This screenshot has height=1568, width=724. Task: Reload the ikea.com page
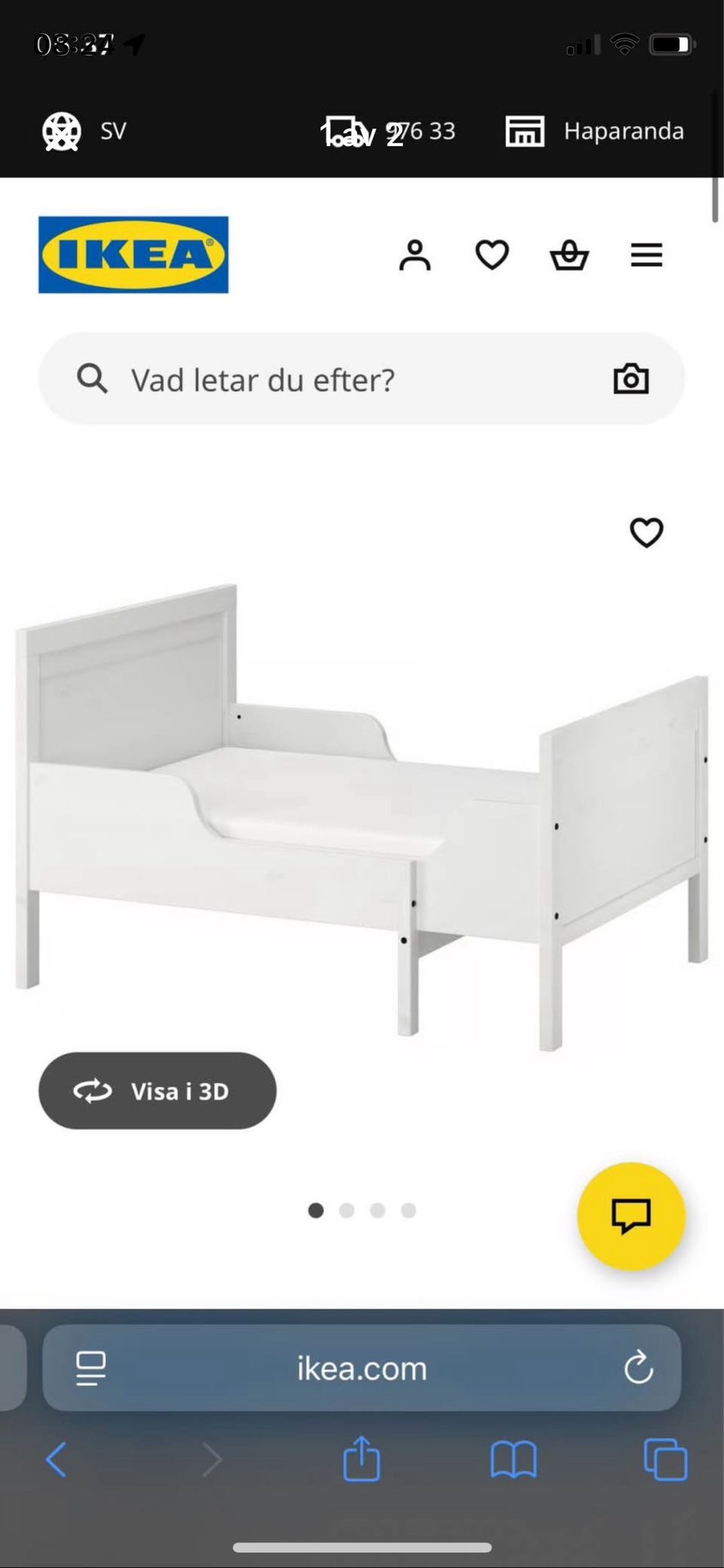point(638,1367)
